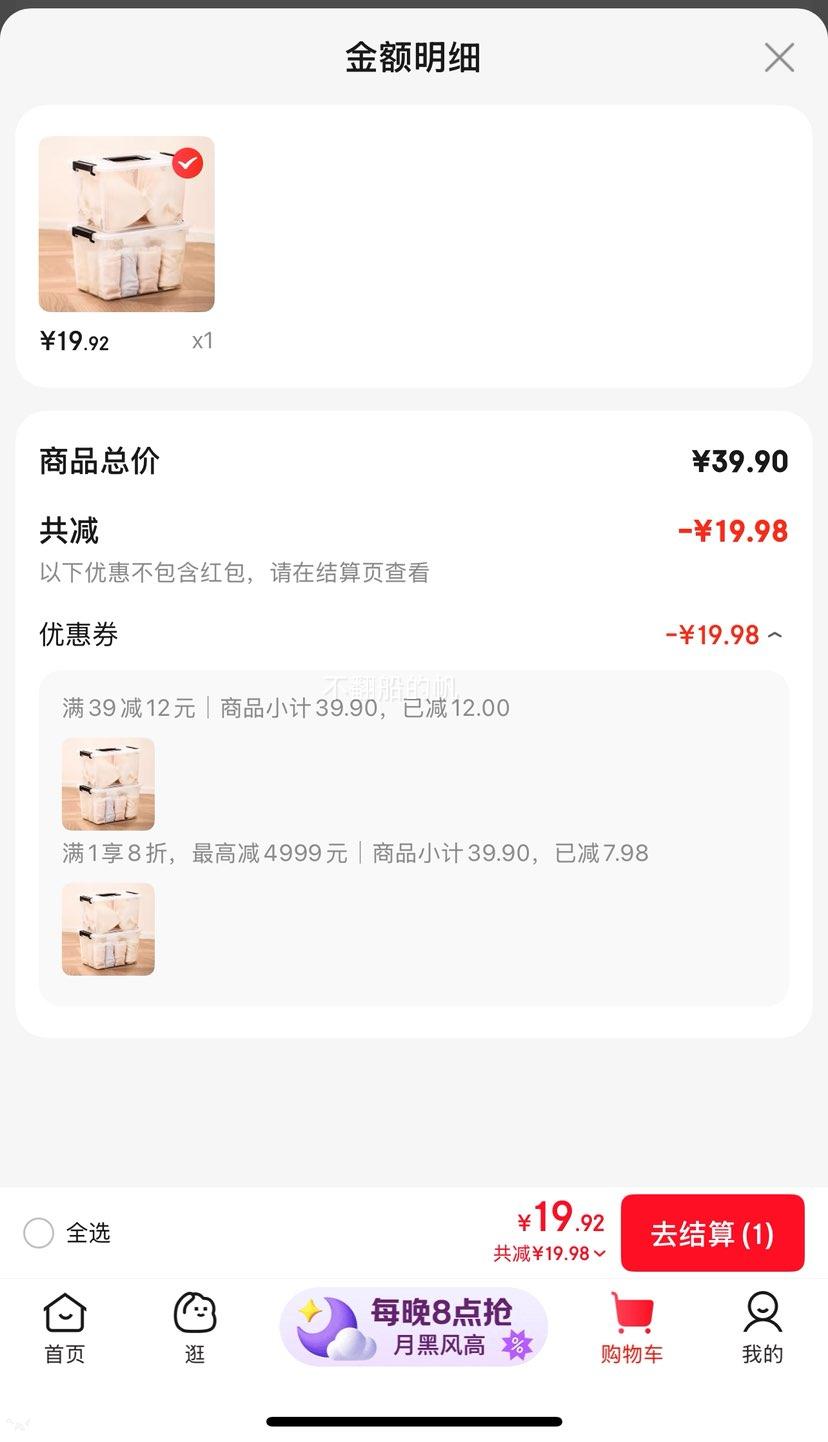Collapse the 优惠券 discount details
828x1442 pixels.
coord(775,635)
